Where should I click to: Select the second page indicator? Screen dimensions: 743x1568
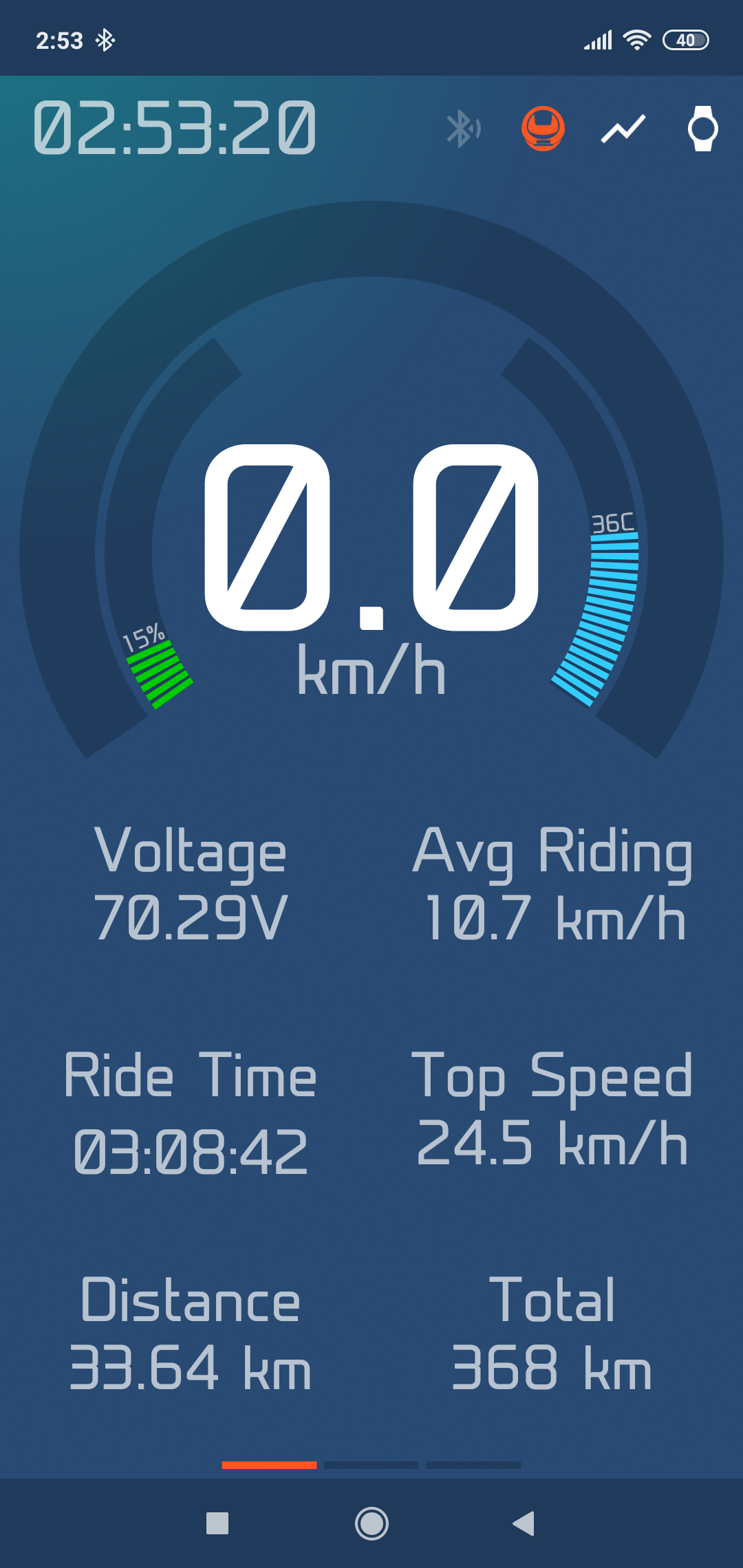[371, 1465]
